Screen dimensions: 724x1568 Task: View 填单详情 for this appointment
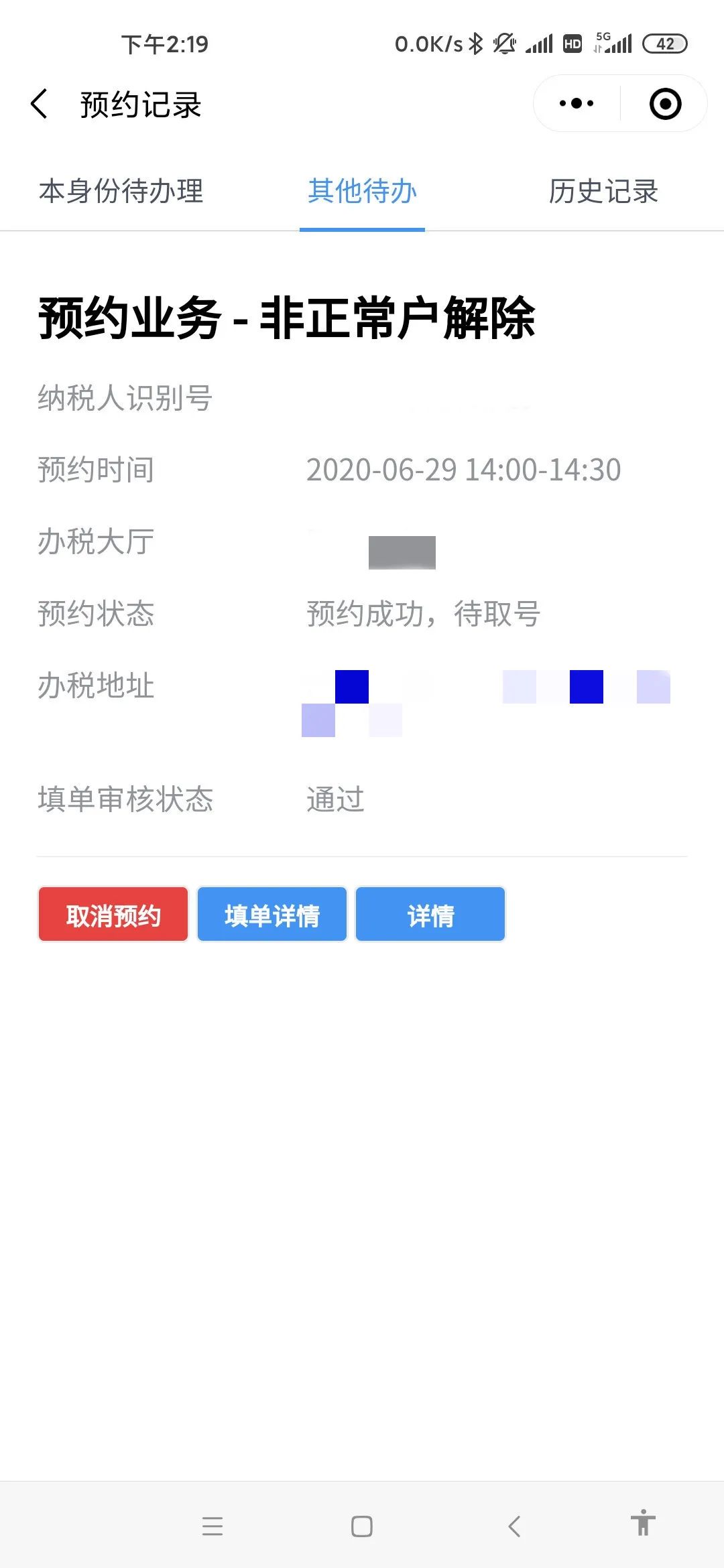pyautogui.click(x=271, y=914)
